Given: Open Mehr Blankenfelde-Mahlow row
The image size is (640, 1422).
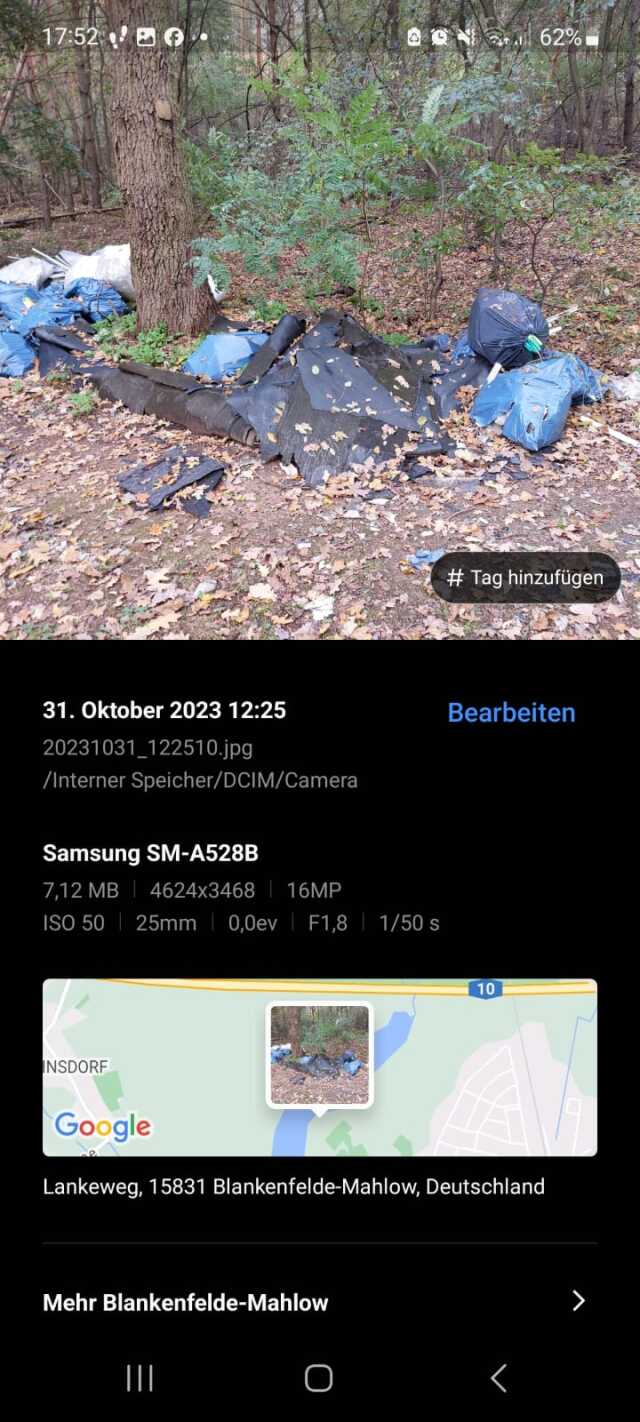Looking at the screenshot, I should point(320,1302).
